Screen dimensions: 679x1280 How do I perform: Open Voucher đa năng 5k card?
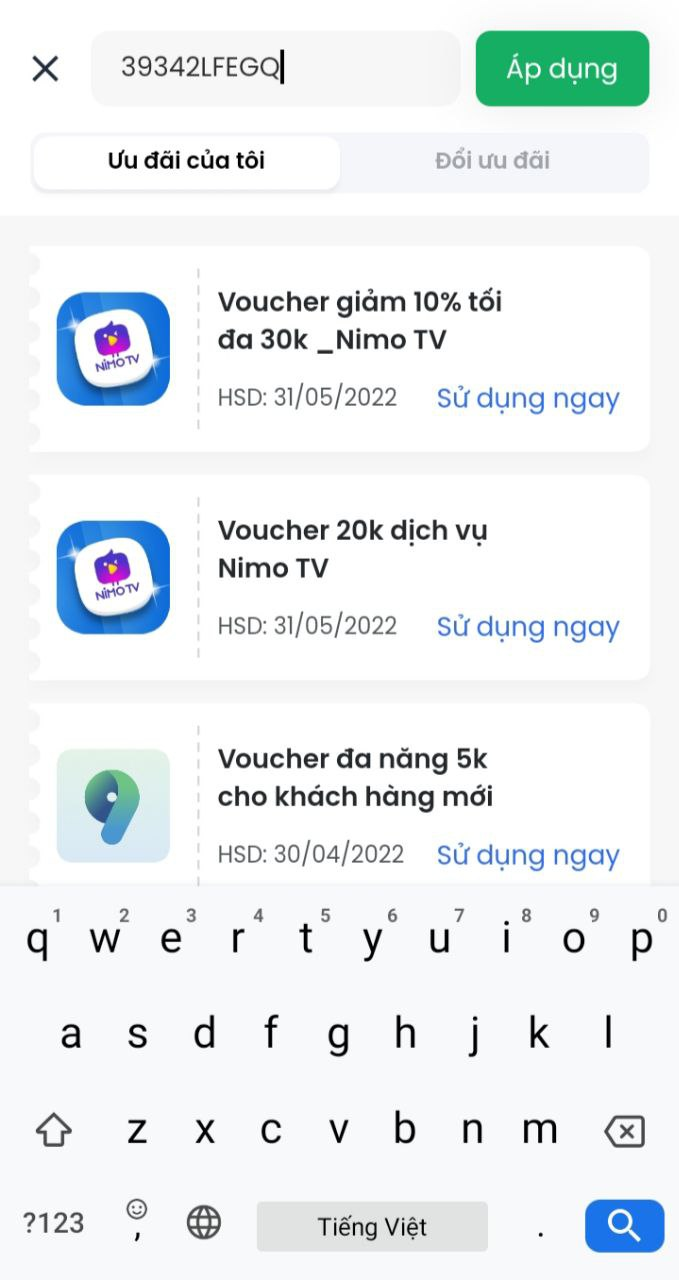coord(355,778)
